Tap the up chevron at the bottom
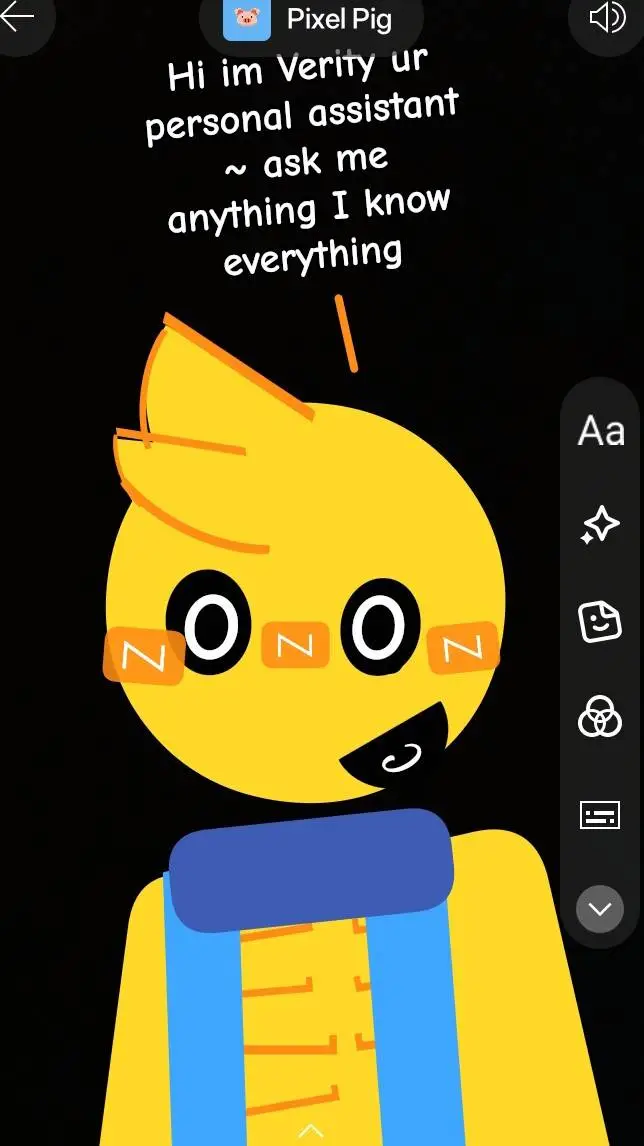The image size is (644, 1146). point(311,1131)
